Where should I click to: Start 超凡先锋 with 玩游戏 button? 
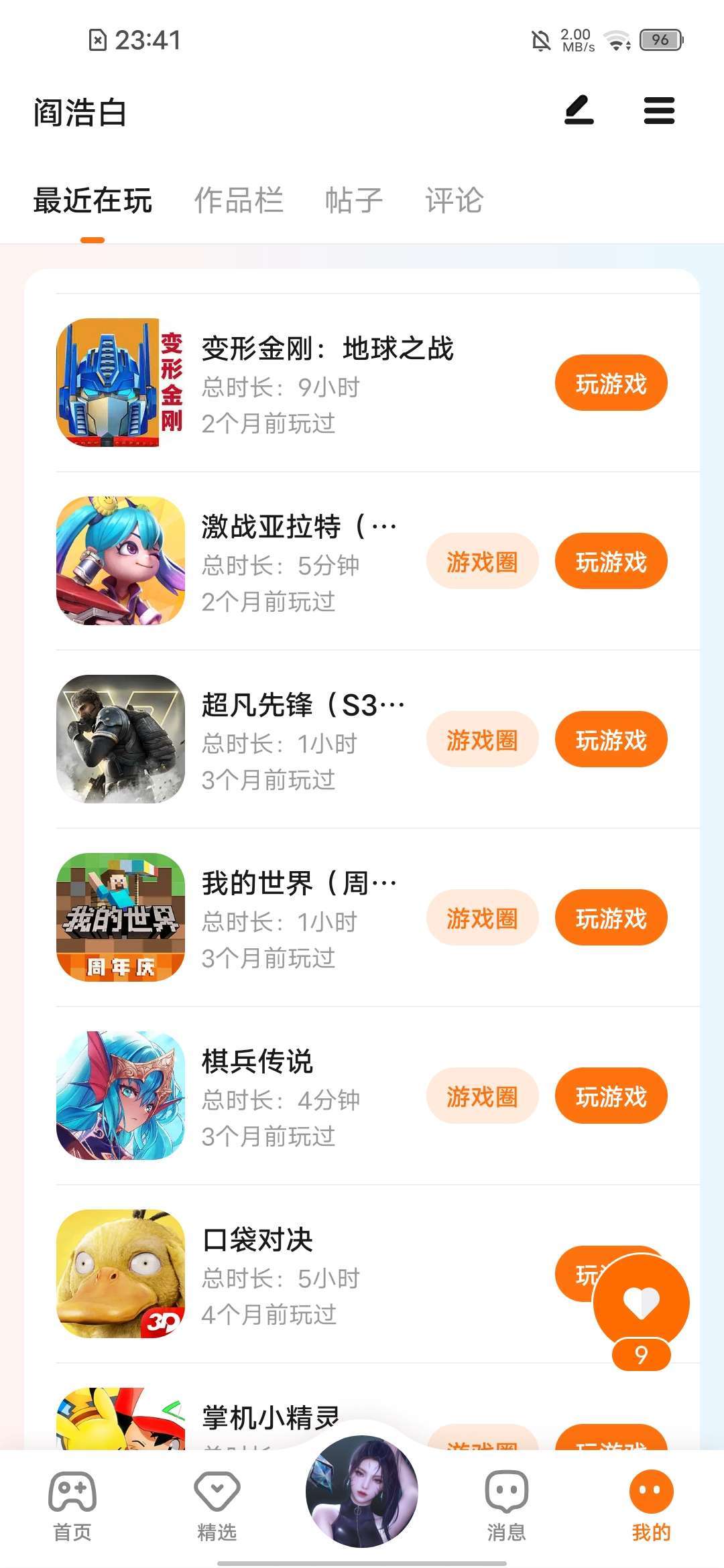611,740
